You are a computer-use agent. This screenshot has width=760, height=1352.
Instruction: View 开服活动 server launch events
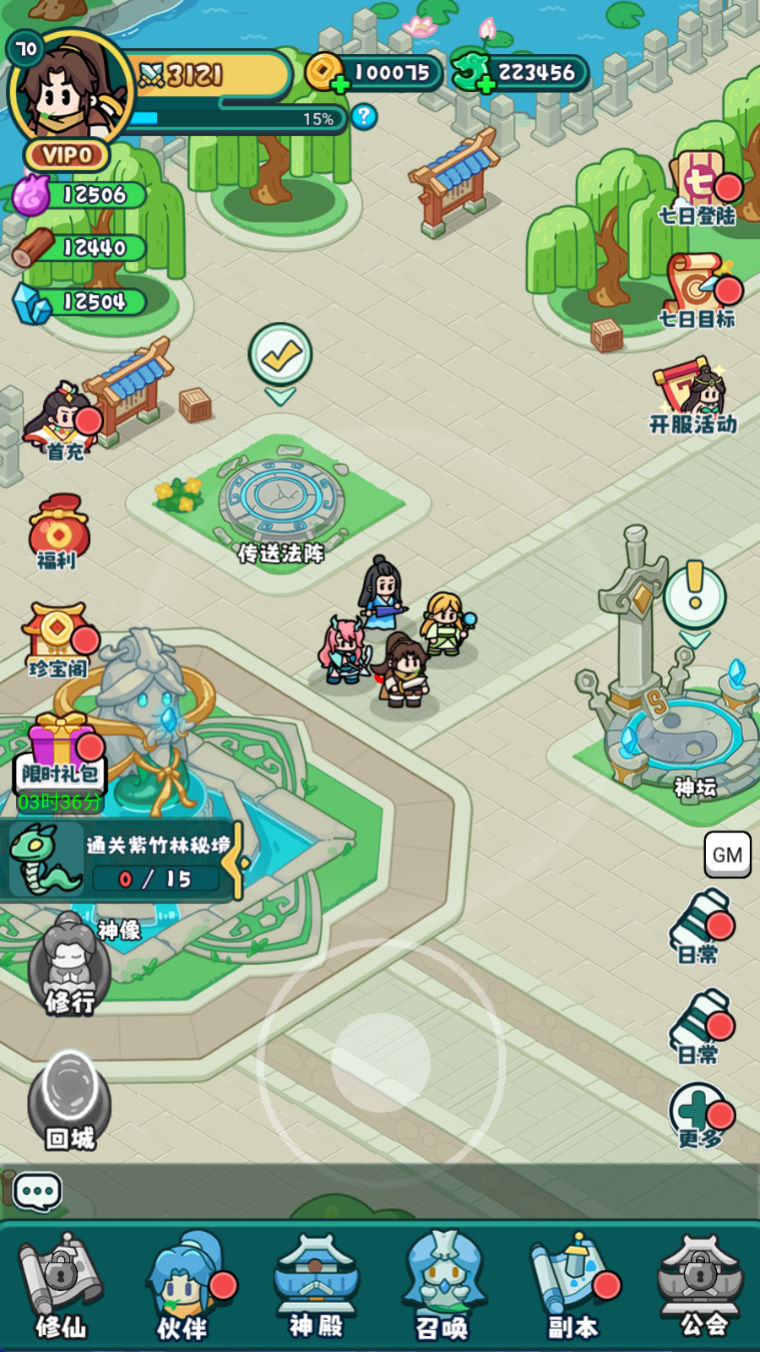(x=693, y=396)
